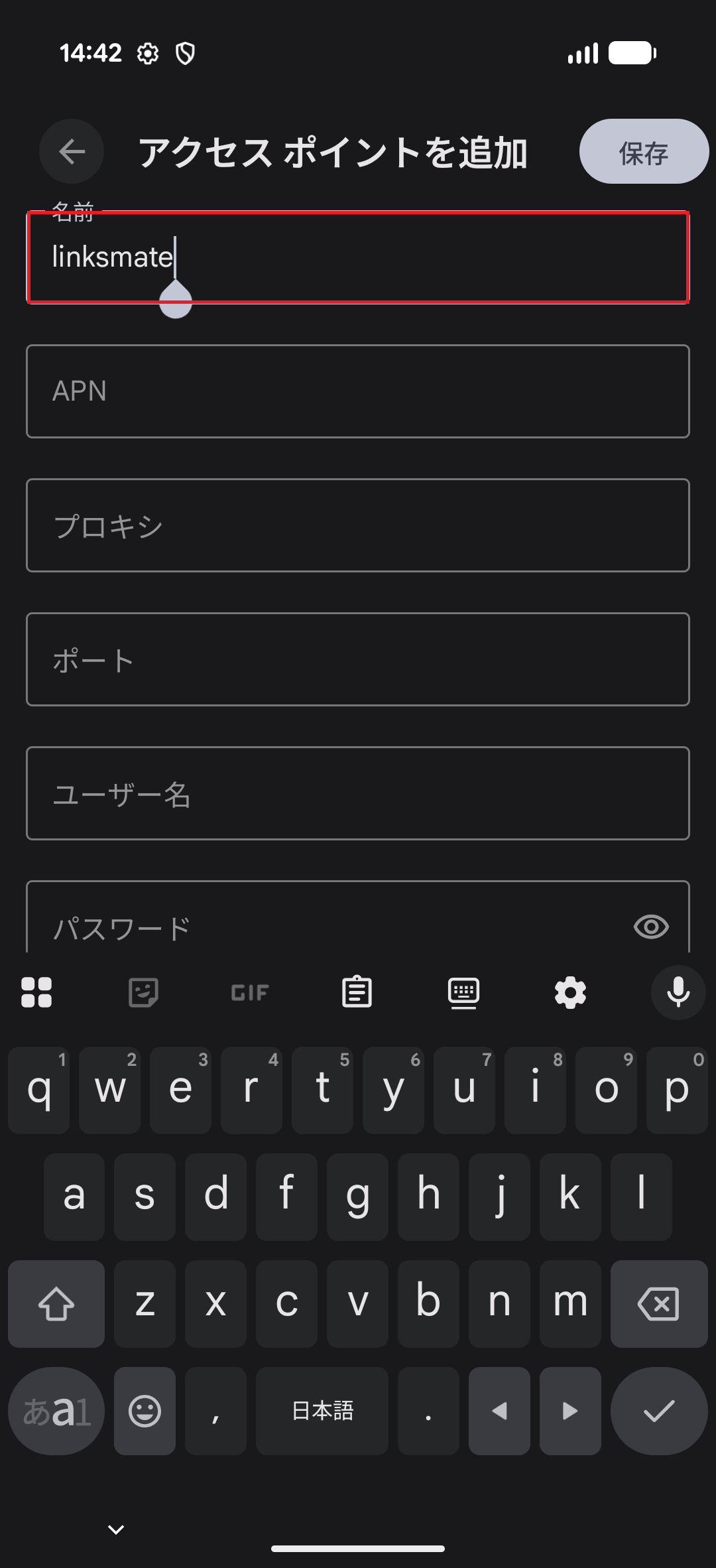
Task: Open Gboard settings via the gear icon
Action: pos(571,992)
